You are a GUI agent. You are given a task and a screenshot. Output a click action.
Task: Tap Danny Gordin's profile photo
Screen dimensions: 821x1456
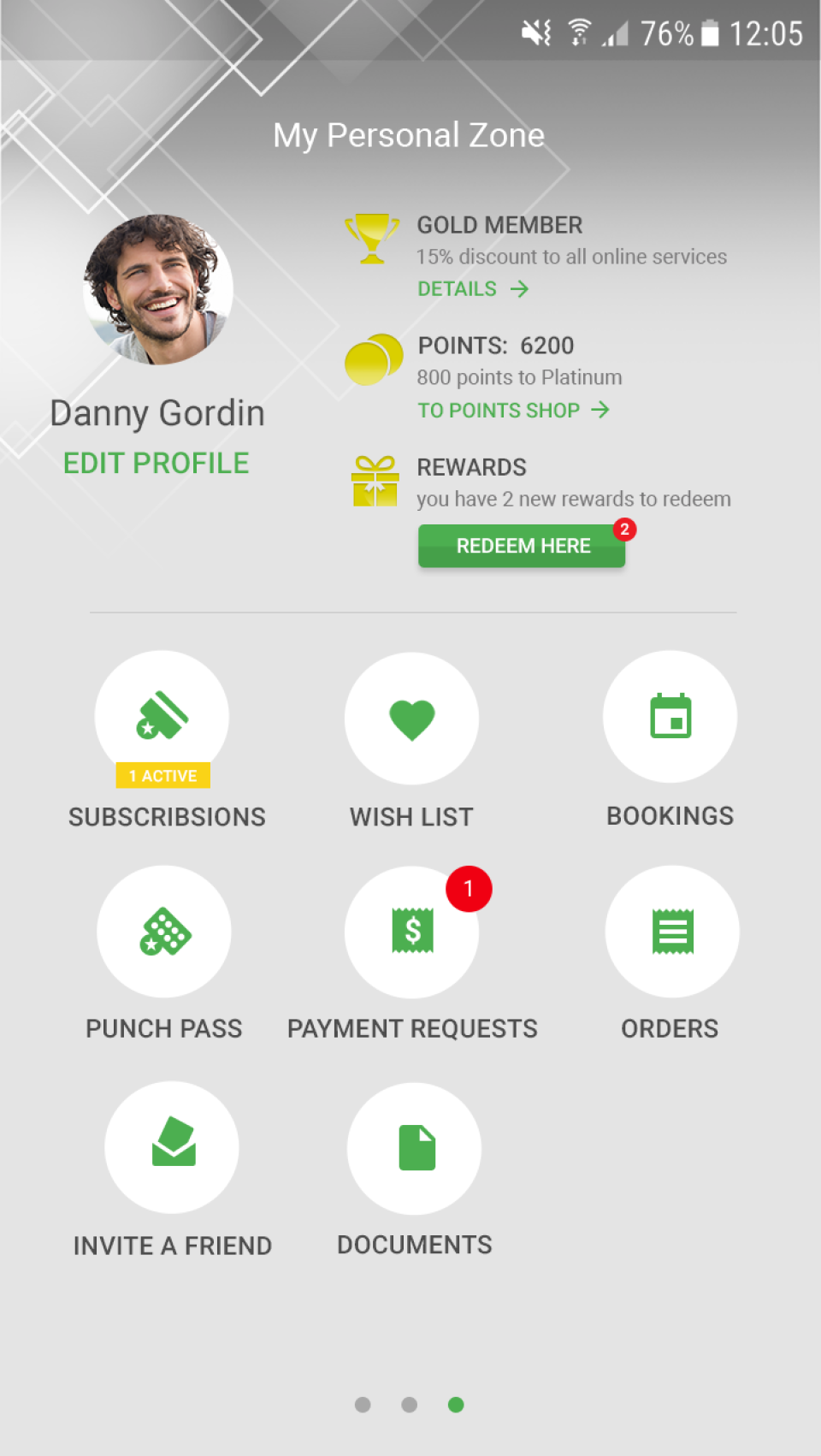(x=157, y=289)
